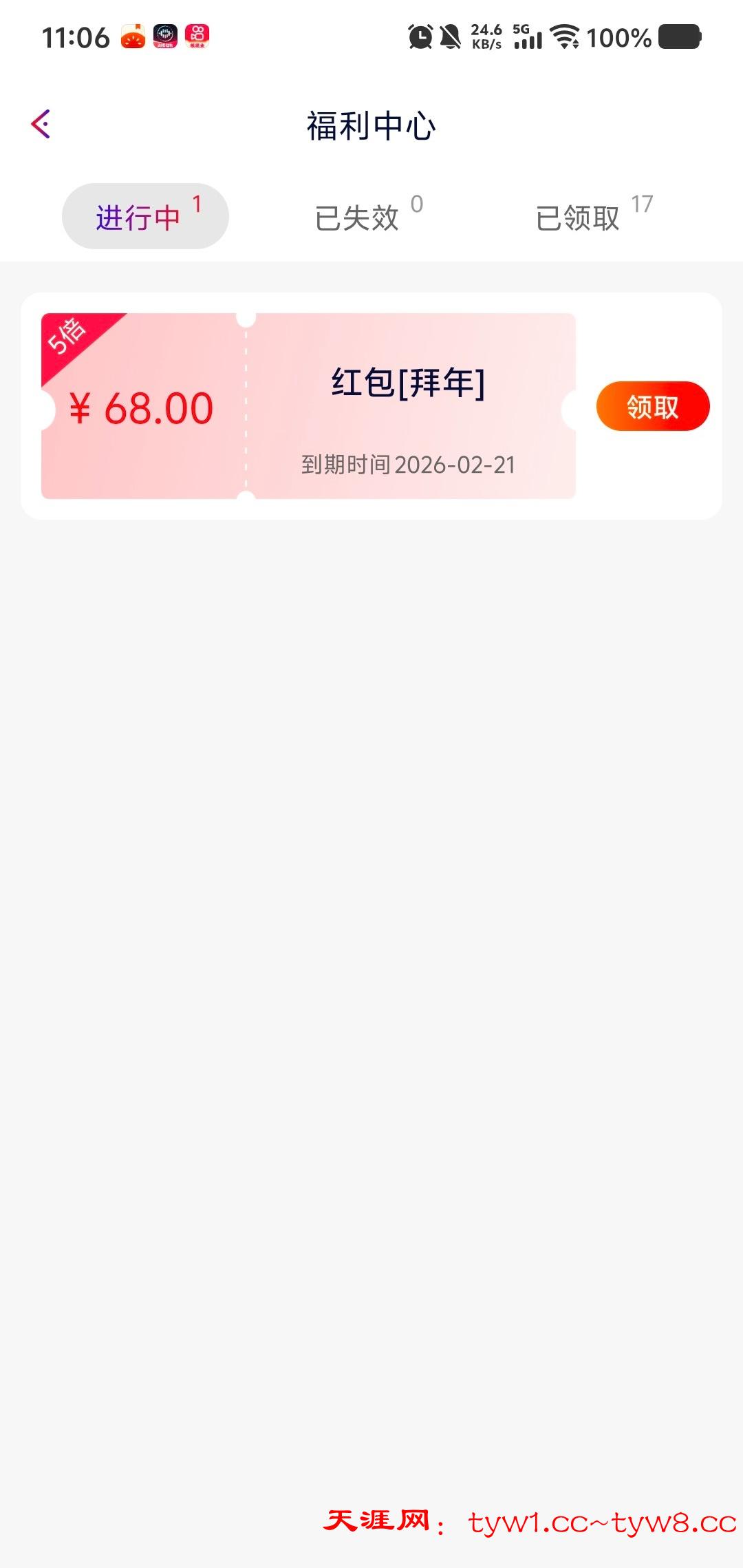Open the ¥68.00 红包[拜年] coupon card
Screen dimensions: 743x1568
coord(308,406)
